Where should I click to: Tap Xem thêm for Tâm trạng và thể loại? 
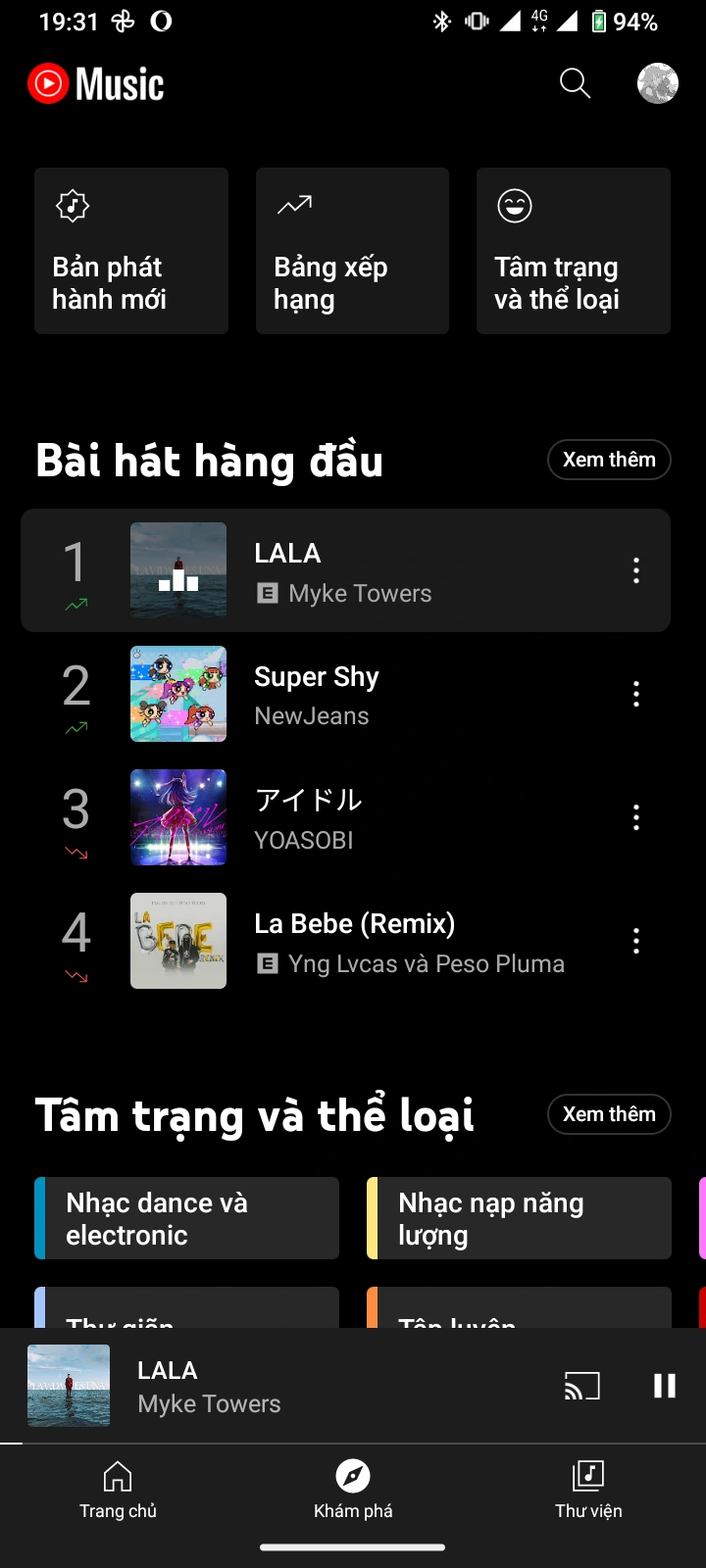pyautogui.click(x=608, y=1113)
